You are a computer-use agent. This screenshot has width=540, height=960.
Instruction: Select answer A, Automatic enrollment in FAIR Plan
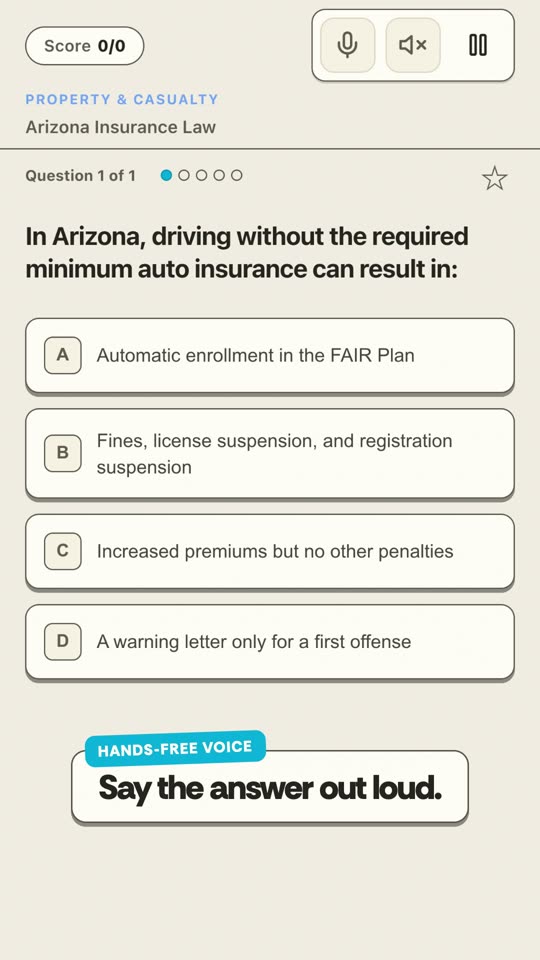pyautogui.click(x=269, y=355)
